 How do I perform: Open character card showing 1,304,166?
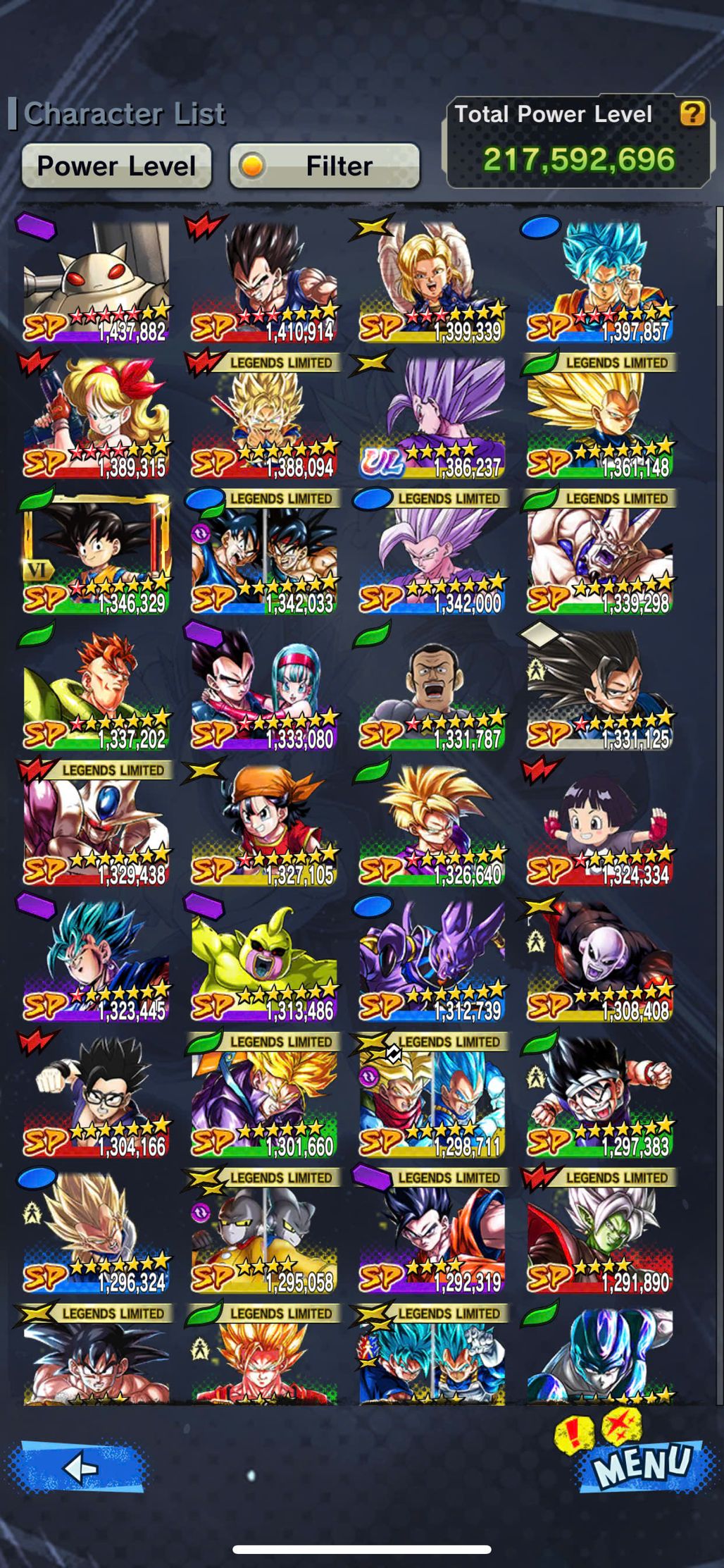pyautogui.click(x=96, y=1097)
